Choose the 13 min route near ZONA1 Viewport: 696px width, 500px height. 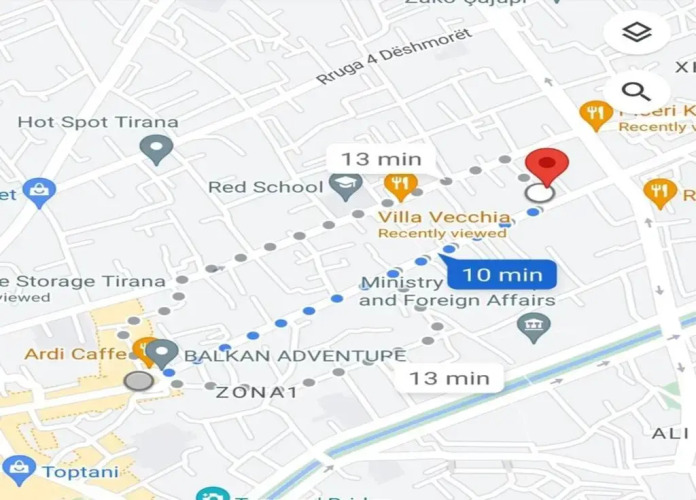(x=449, y=377)
